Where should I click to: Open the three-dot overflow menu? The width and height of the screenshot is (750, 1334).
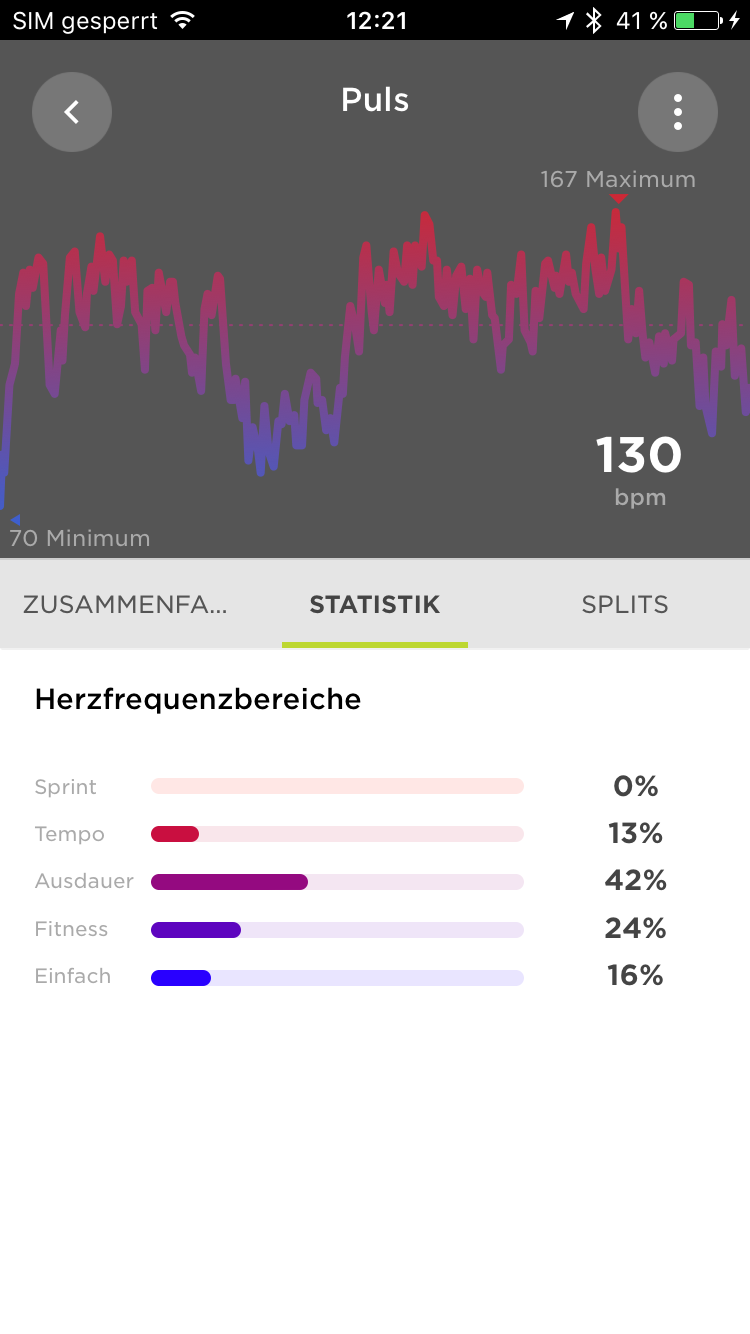677,112
